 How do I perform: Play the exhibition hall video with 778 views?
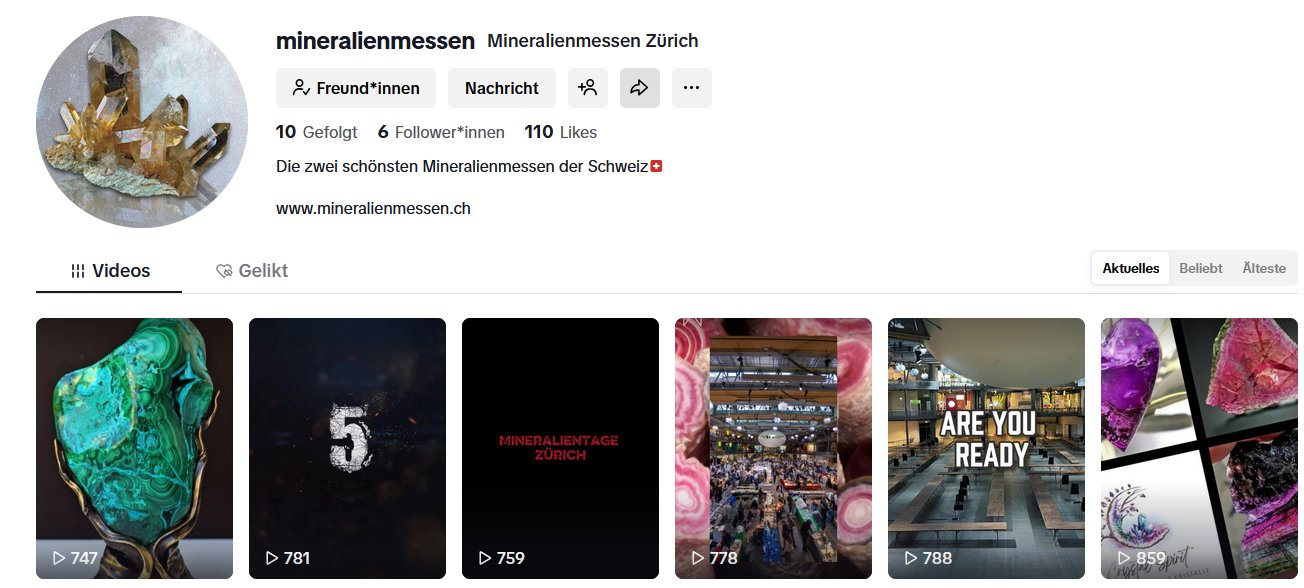[x=773, y=447]
